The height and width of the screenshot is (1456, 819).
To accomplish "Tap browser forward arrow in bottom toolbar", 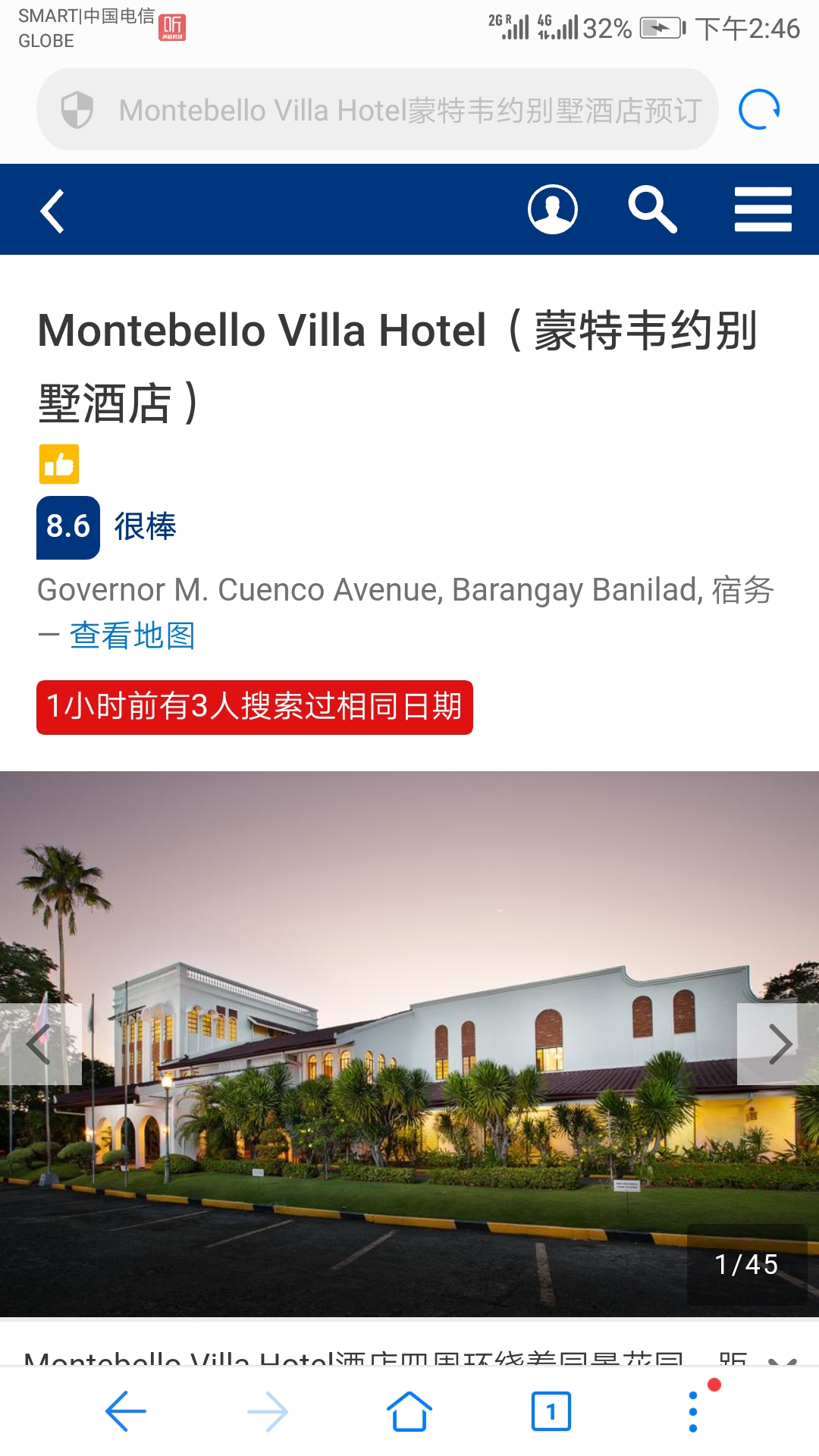I will click(268, 1411).
